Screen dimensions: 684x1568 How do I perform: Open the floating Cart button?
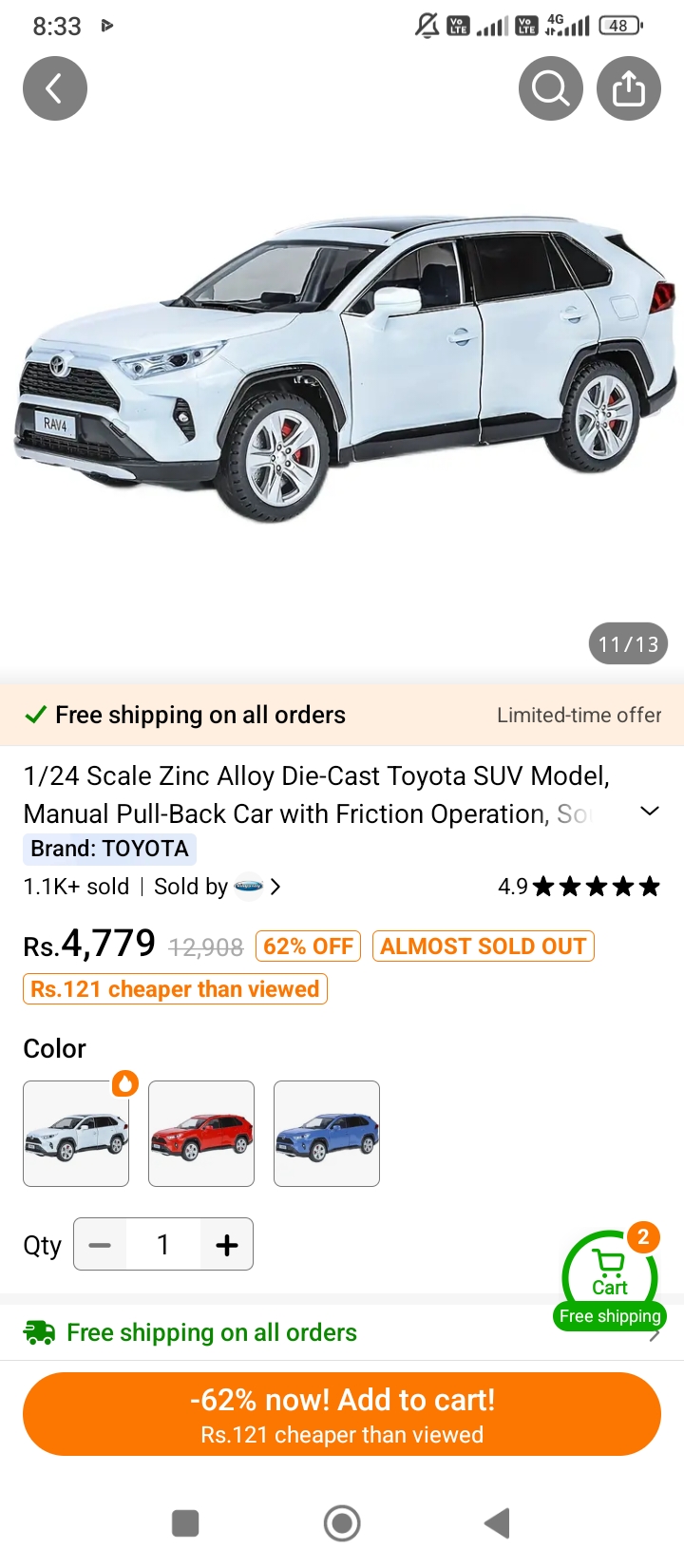pyautogui.click(x=610, y=1275)
